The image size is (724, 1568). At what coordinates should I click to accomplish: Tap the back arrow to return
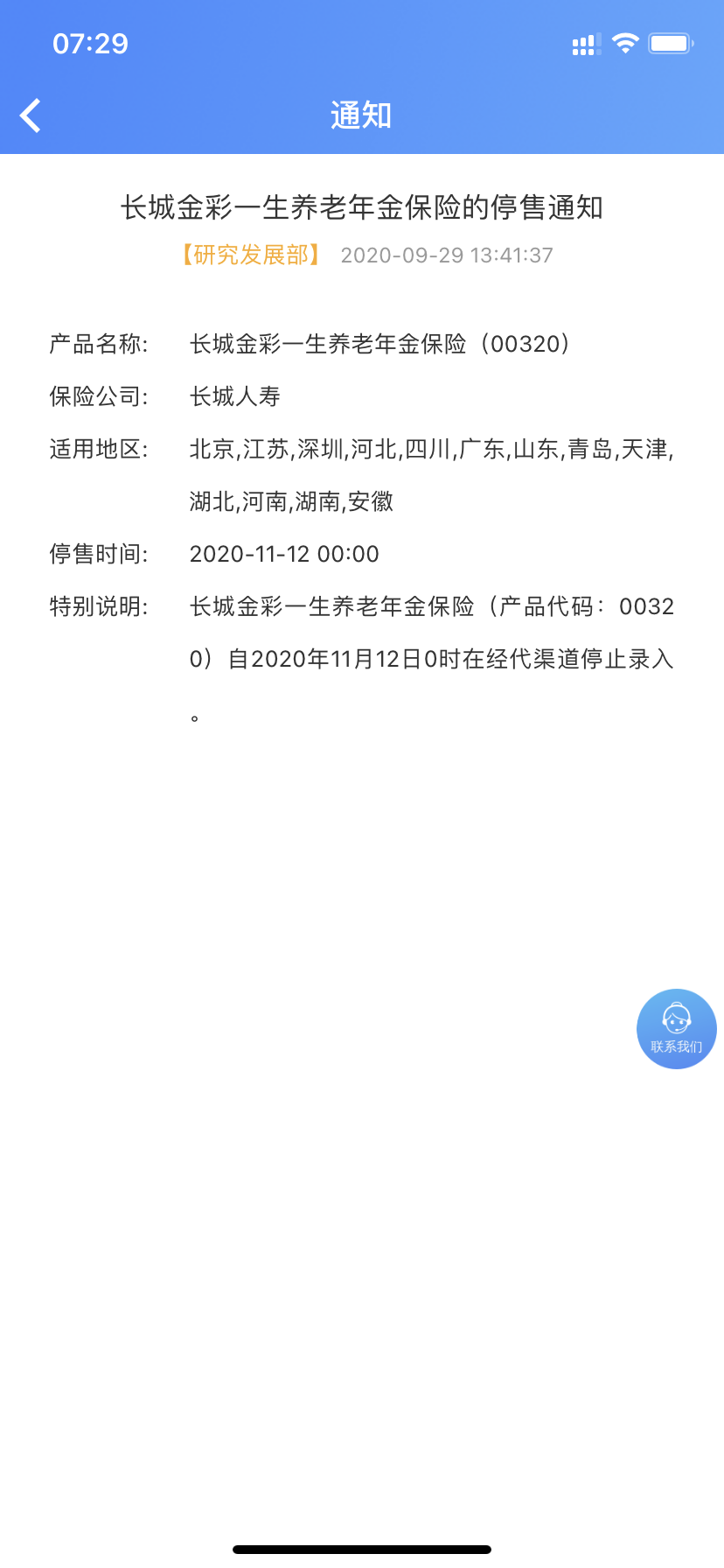point(31,115)
